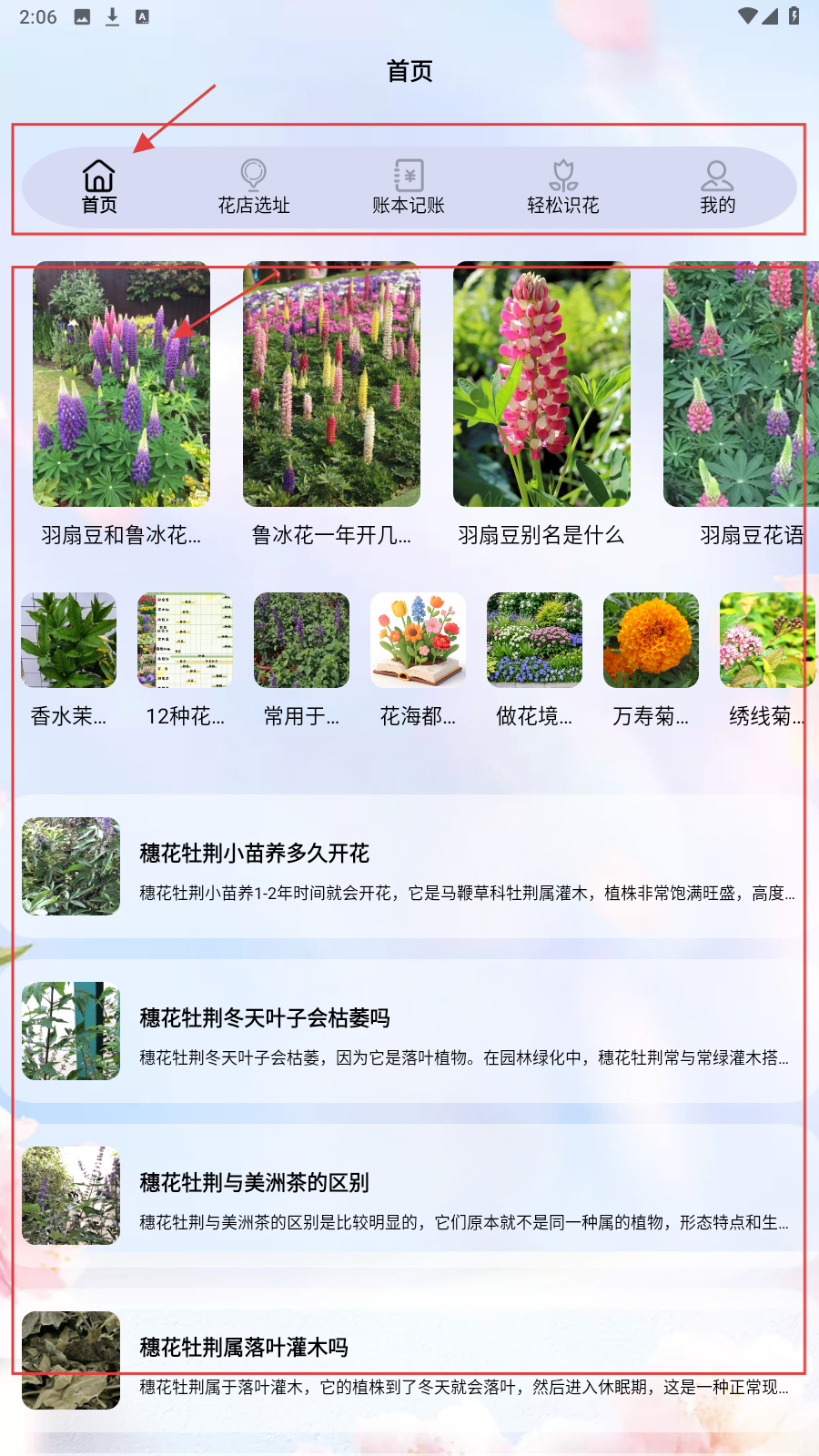Switch to the 首页 tab
Image resolution: width=819 pixels, height=1456 pixels.
(99, 187)
